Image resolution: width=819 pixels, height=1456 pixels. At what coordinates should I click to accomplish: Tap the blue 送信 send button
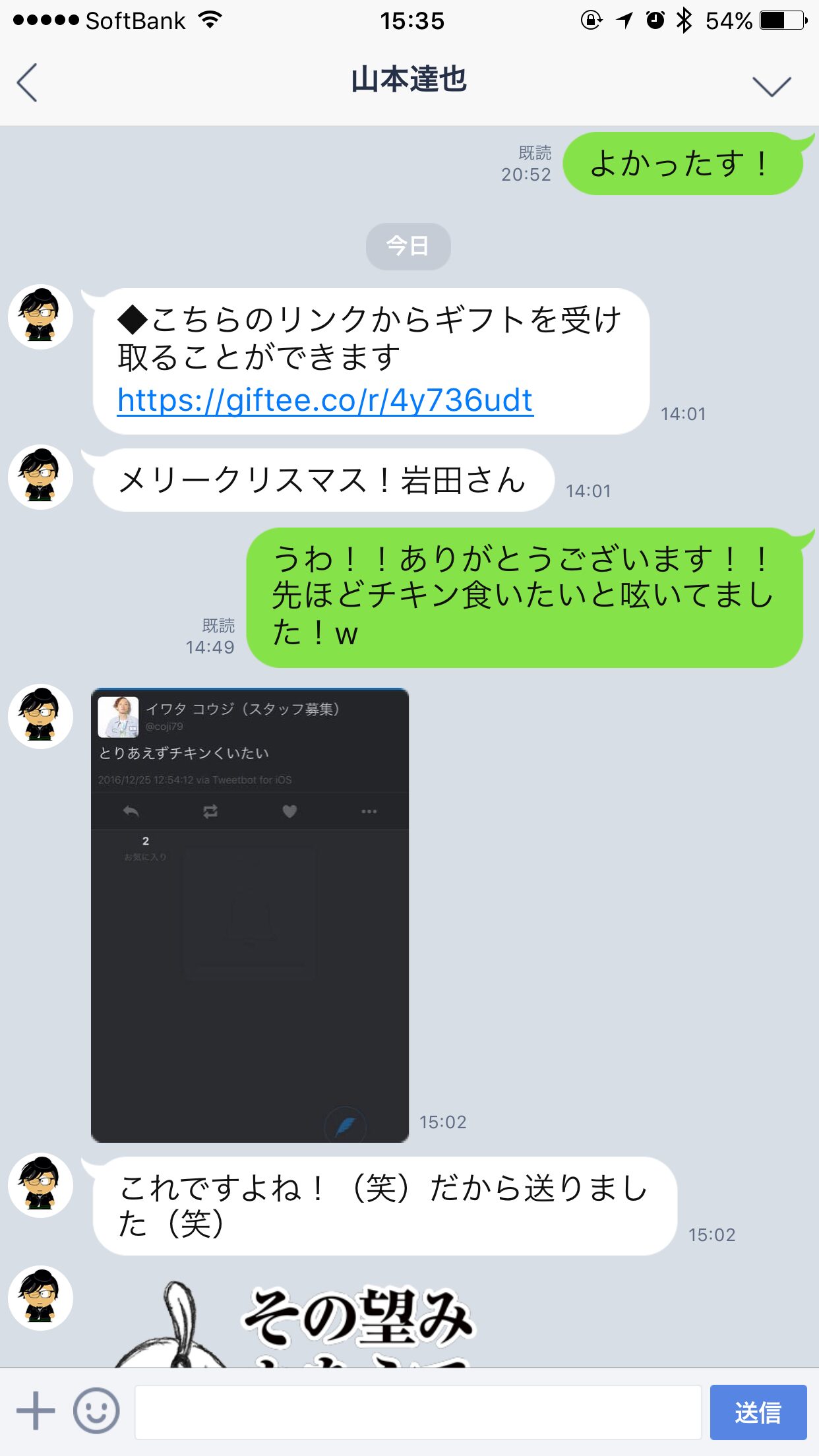pos(758,1412)
